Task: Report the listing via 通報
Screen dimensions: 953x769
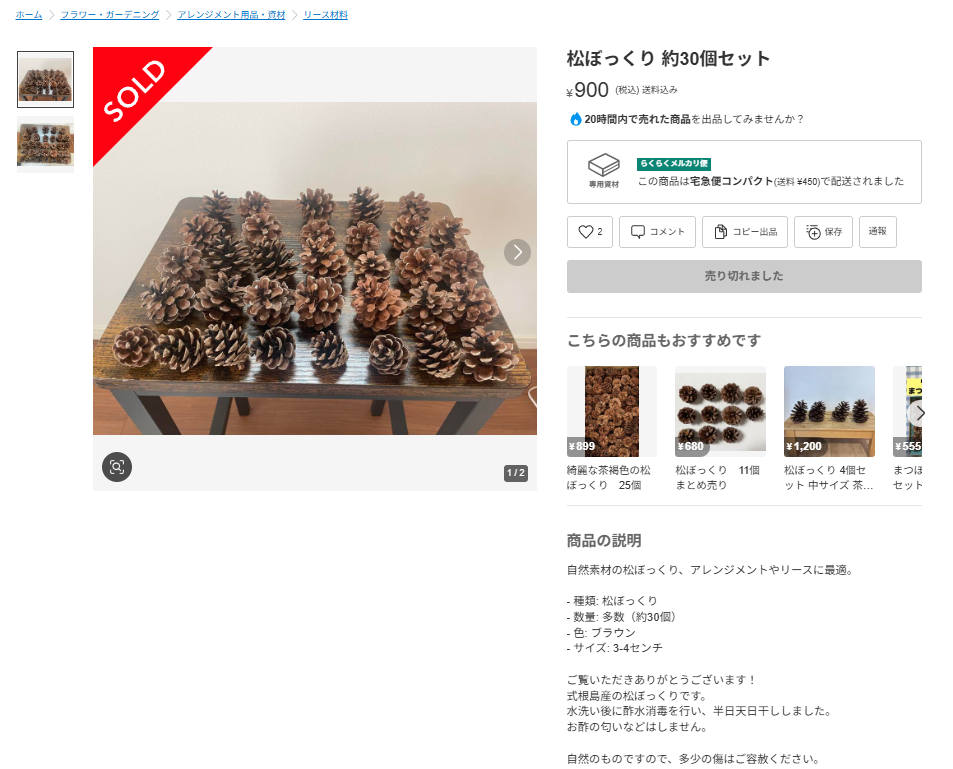Action: pos(877,232)
